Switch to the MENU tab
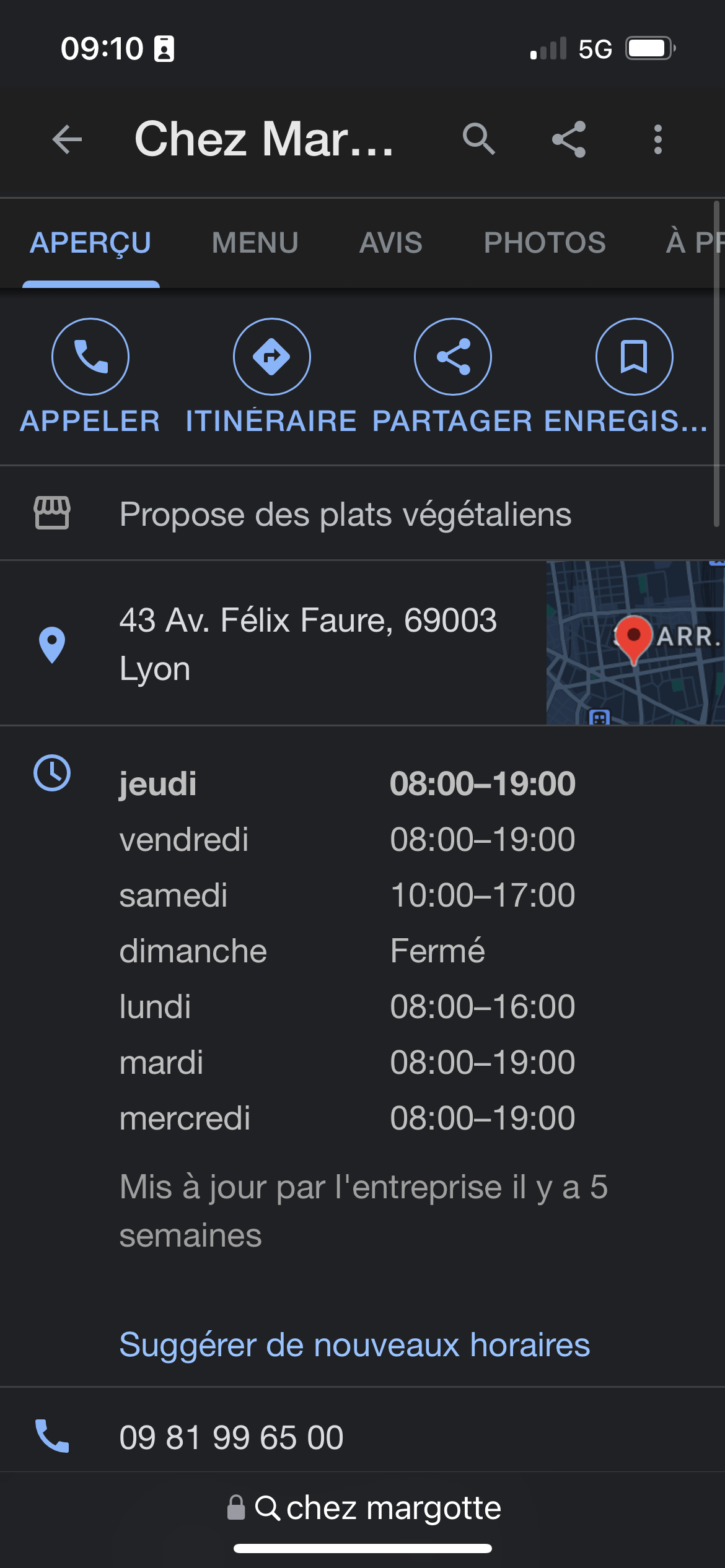This screenshot has width=725, height=1568. pyautogui.click(x=255, y=243)
